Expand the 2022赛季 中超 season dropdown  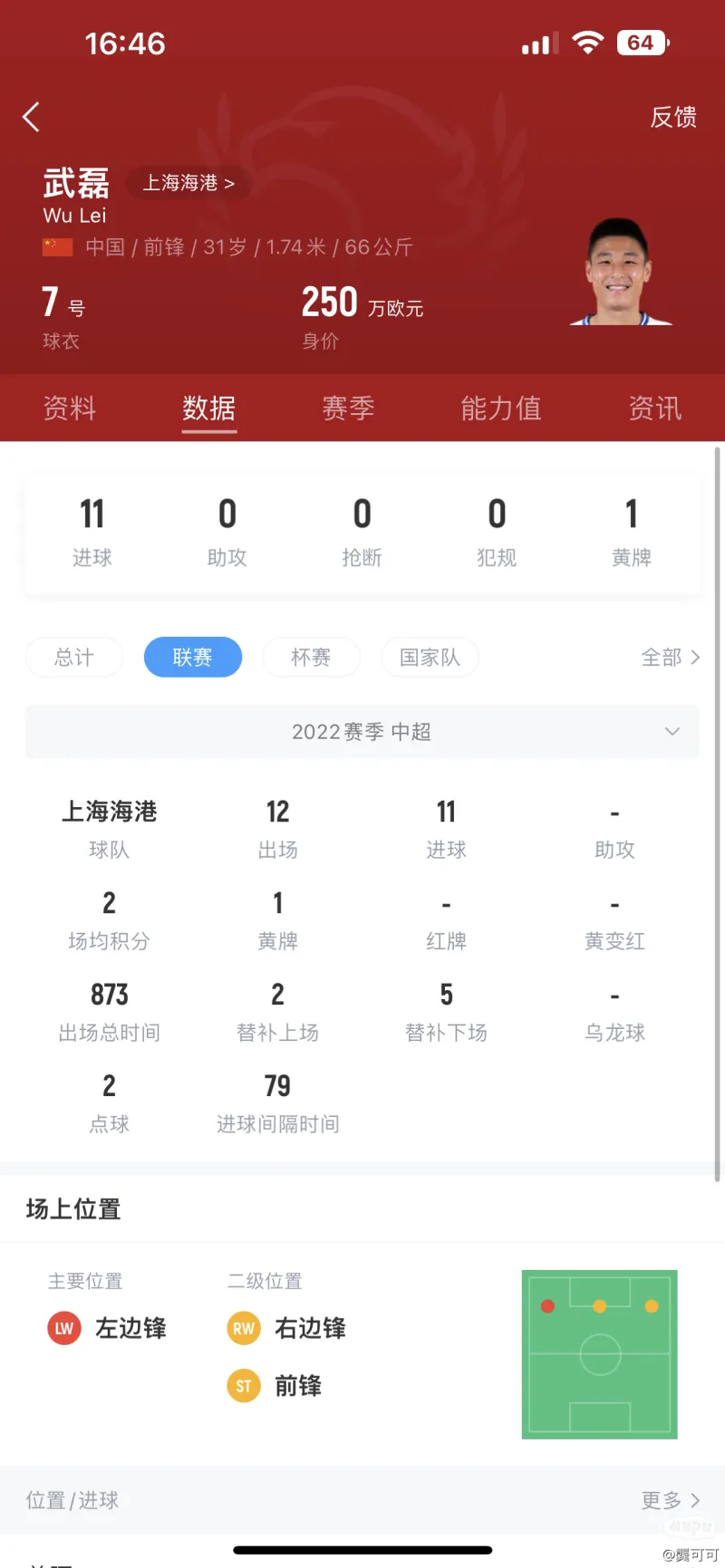tap(362, 732)
